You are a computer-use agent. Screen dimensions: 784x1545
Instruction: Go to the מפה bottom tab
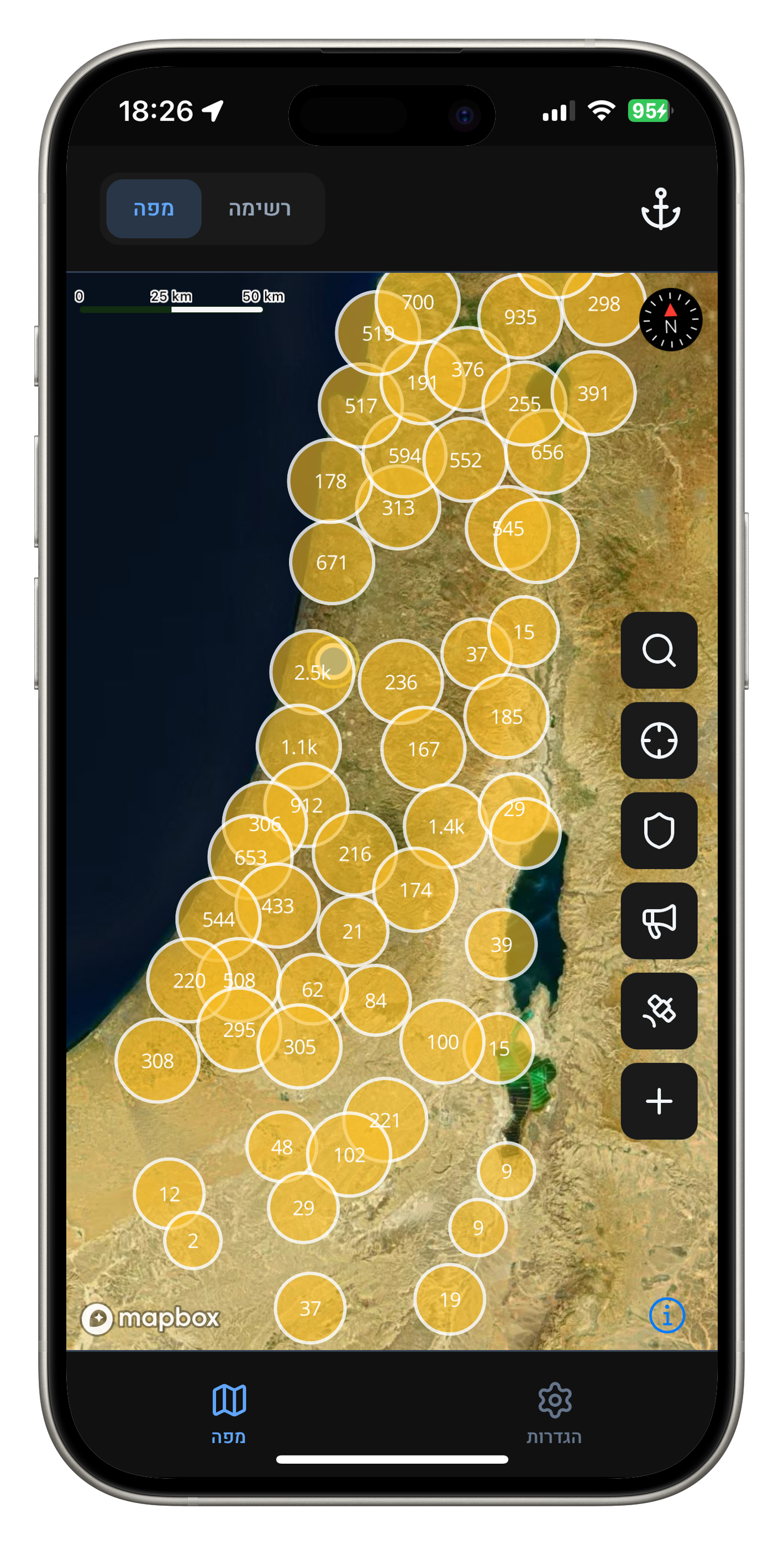point(229,1412)
